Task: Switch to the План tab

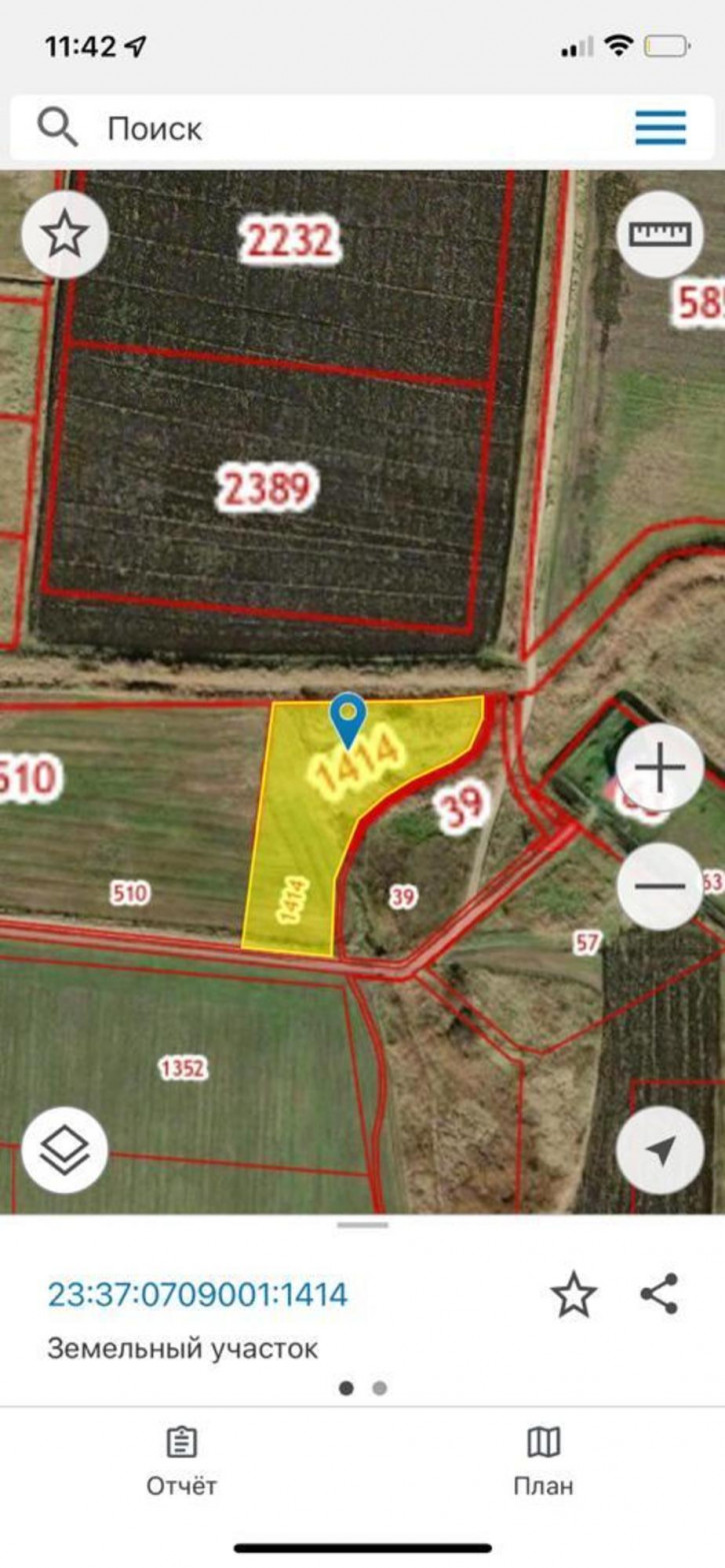Action: (543, 1461)
